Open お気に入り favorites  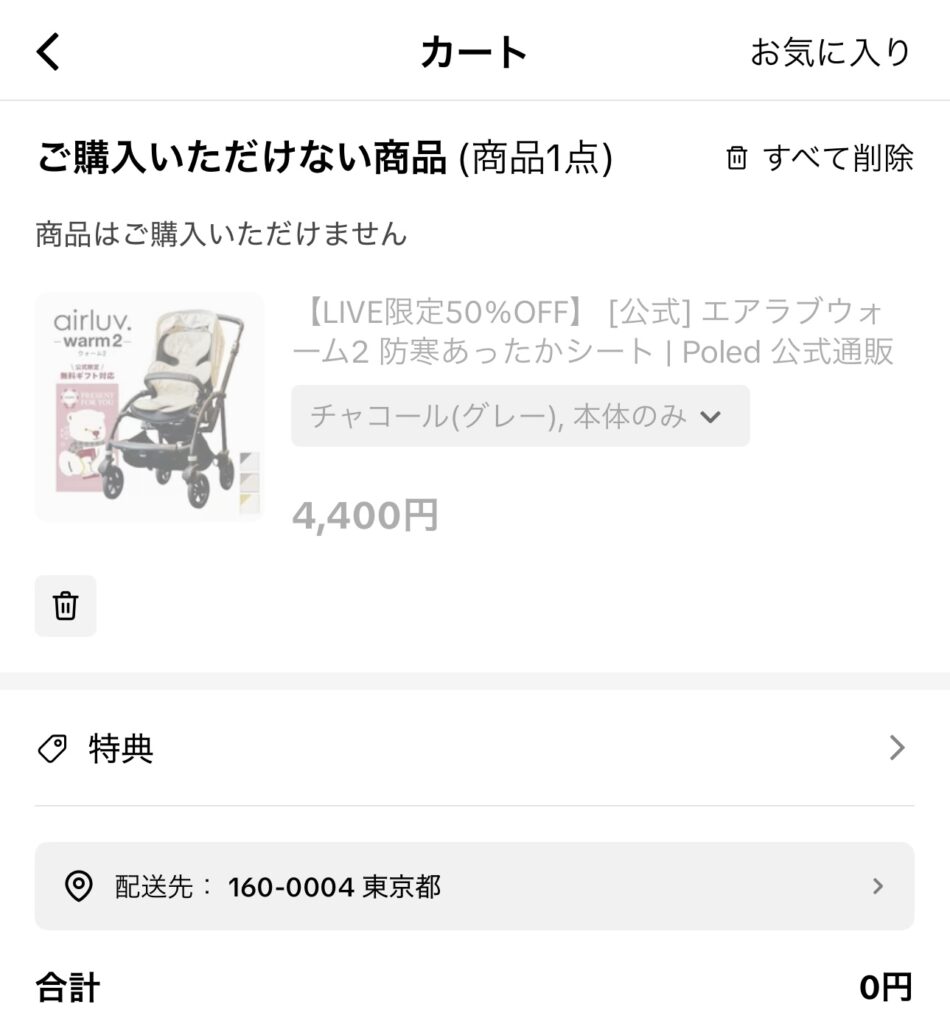click(830, 52)
